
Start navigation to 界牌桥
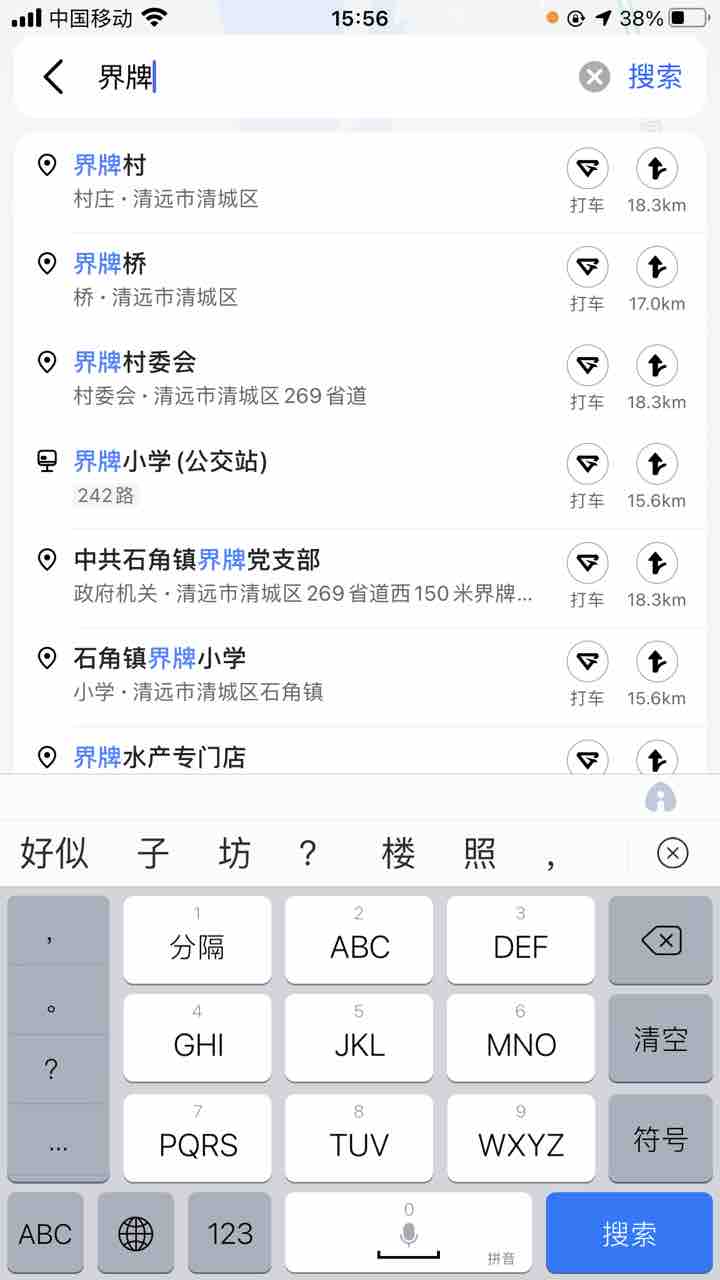[x=657, y=267]
